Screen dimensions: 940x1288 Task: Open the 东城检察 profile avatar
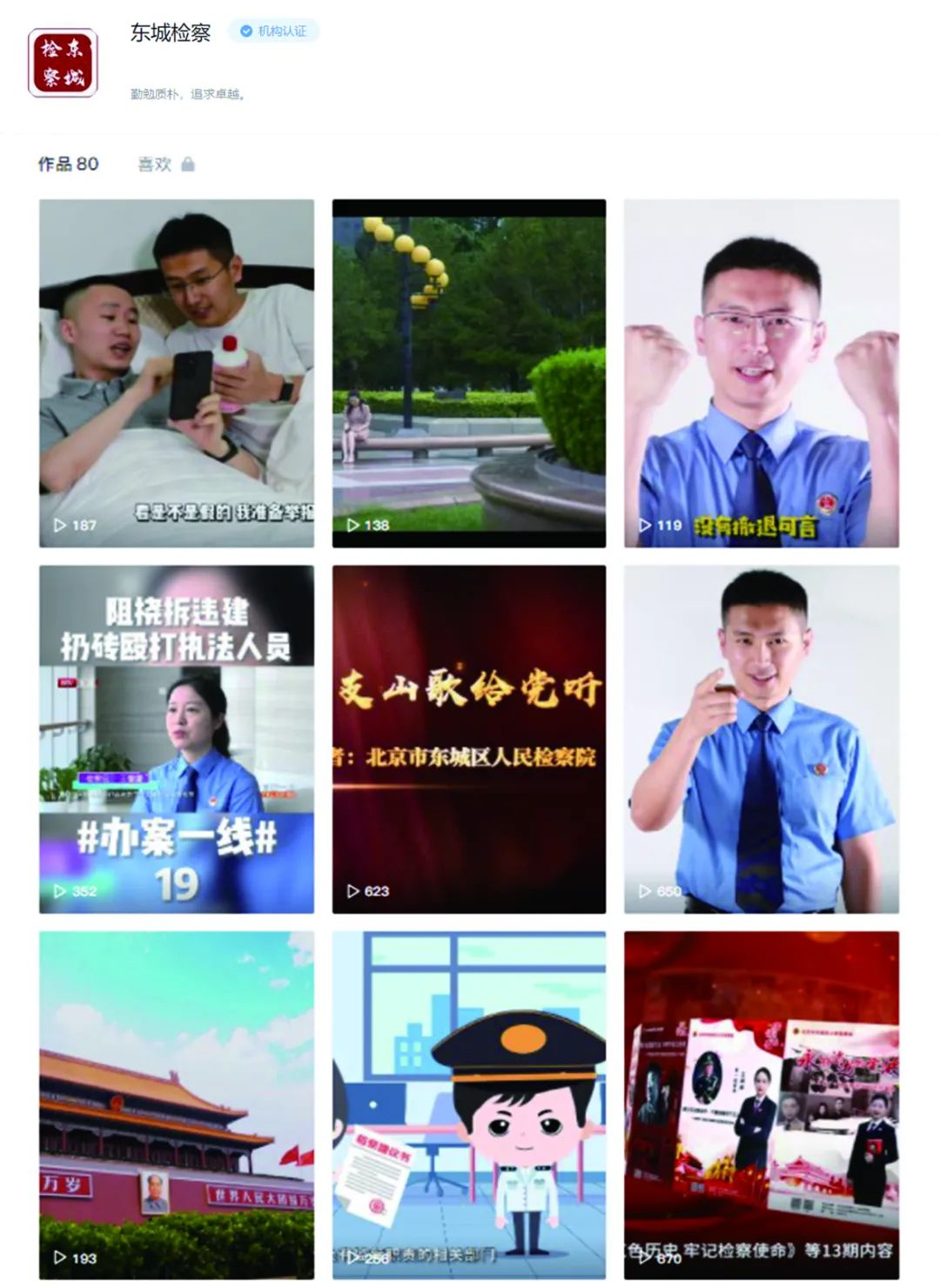tap(63, 63)
